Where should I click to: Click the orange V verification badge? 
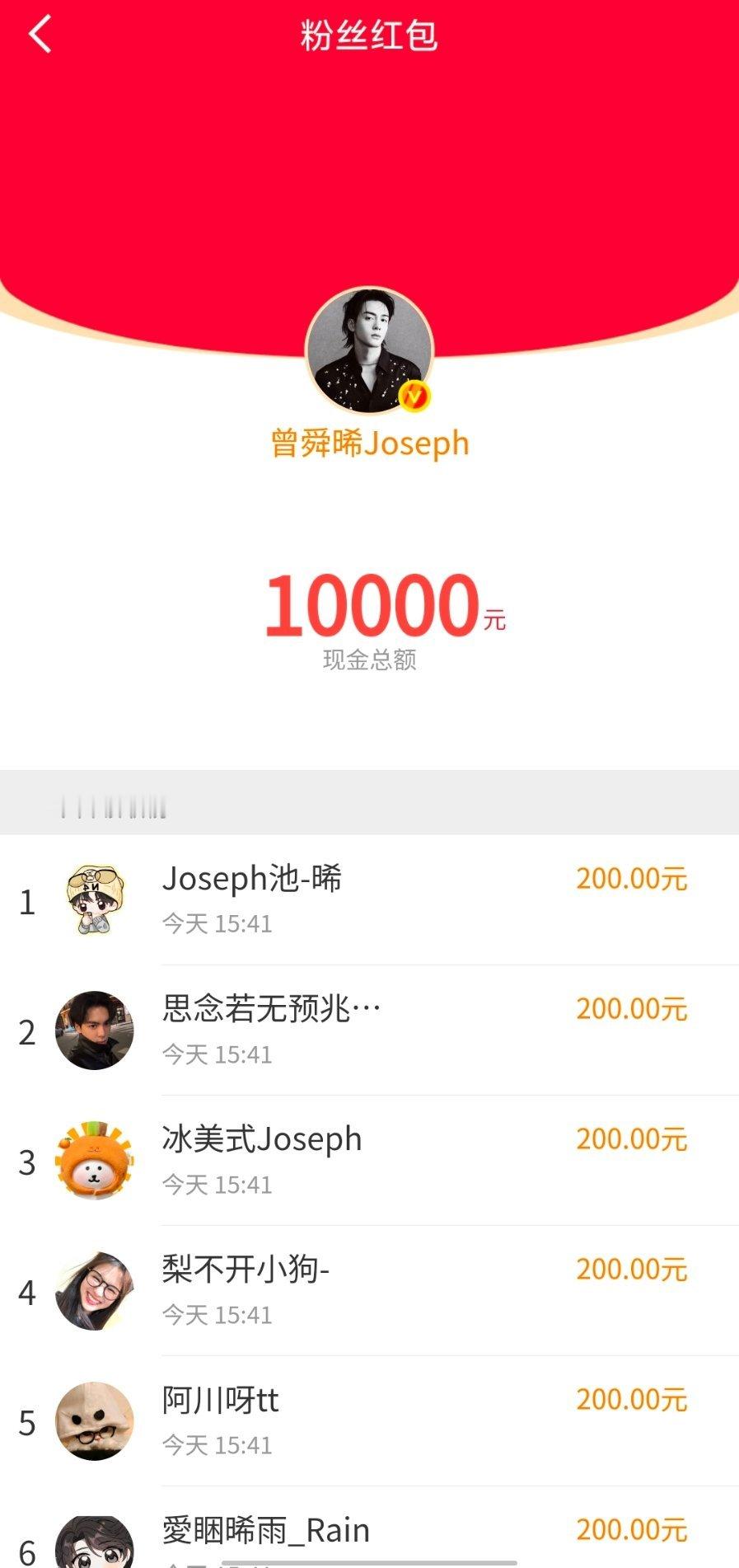click(414, 397)
